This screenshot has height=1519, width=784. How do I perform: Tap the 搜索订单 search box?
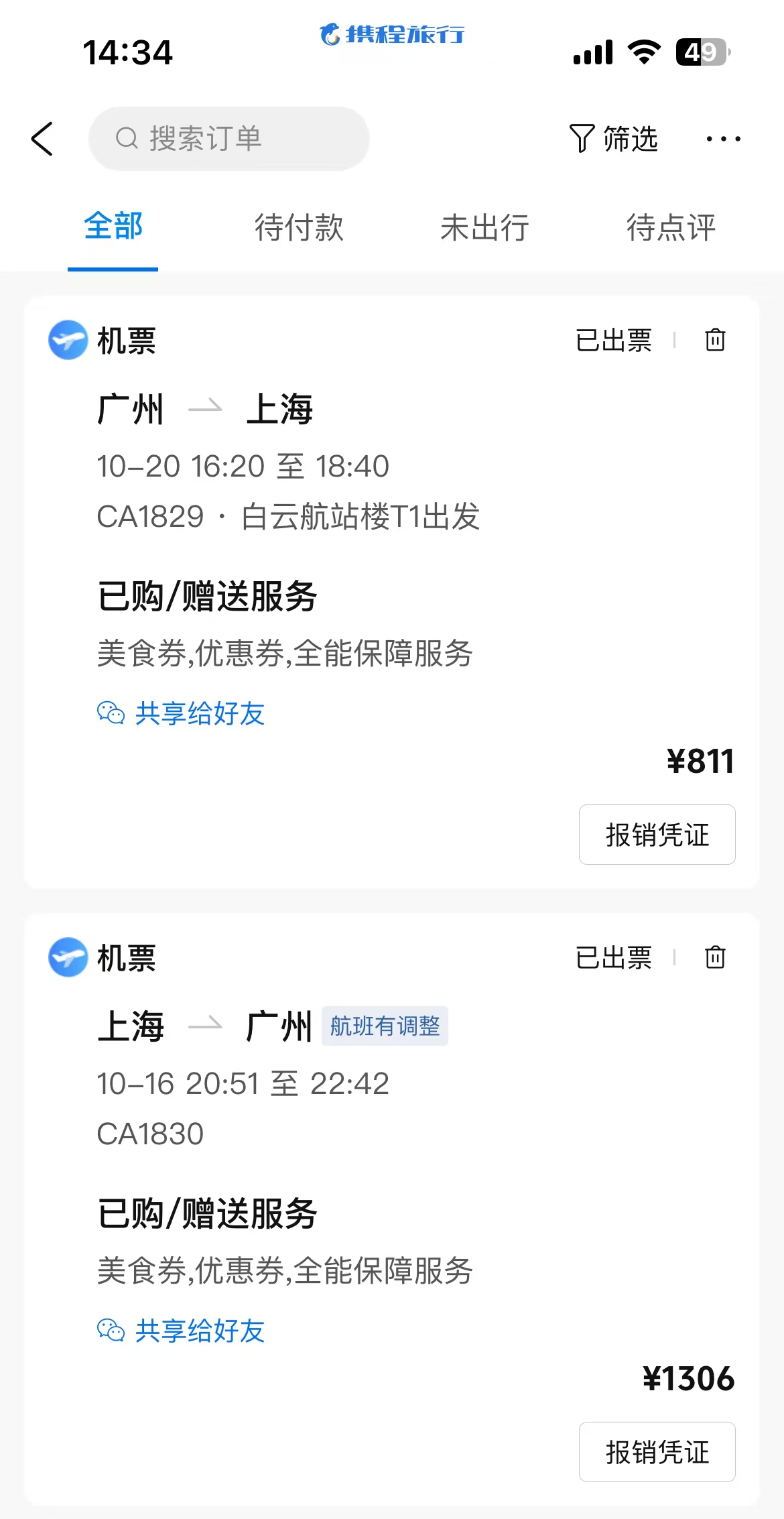228,139
